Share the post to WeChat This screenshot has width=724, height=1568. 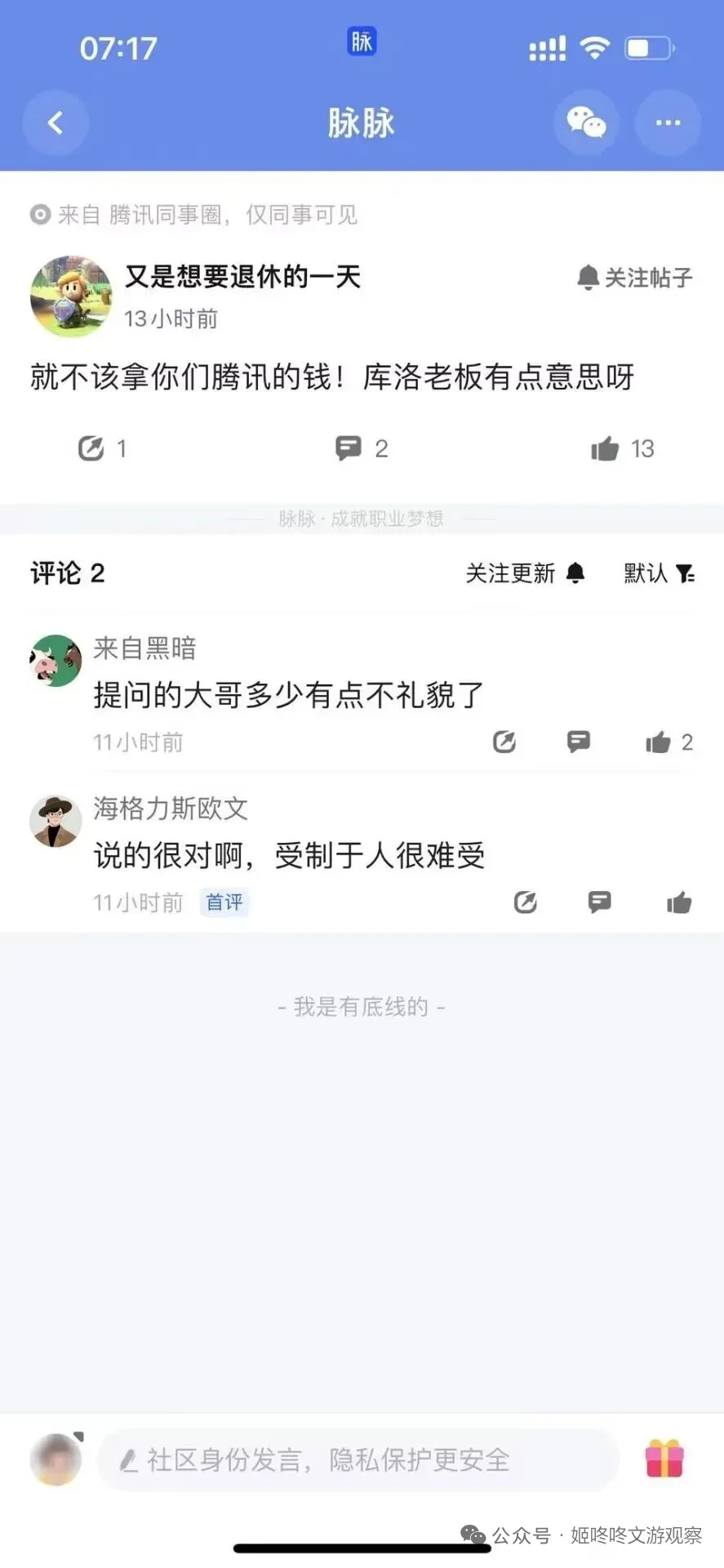[x=586, y=123]
